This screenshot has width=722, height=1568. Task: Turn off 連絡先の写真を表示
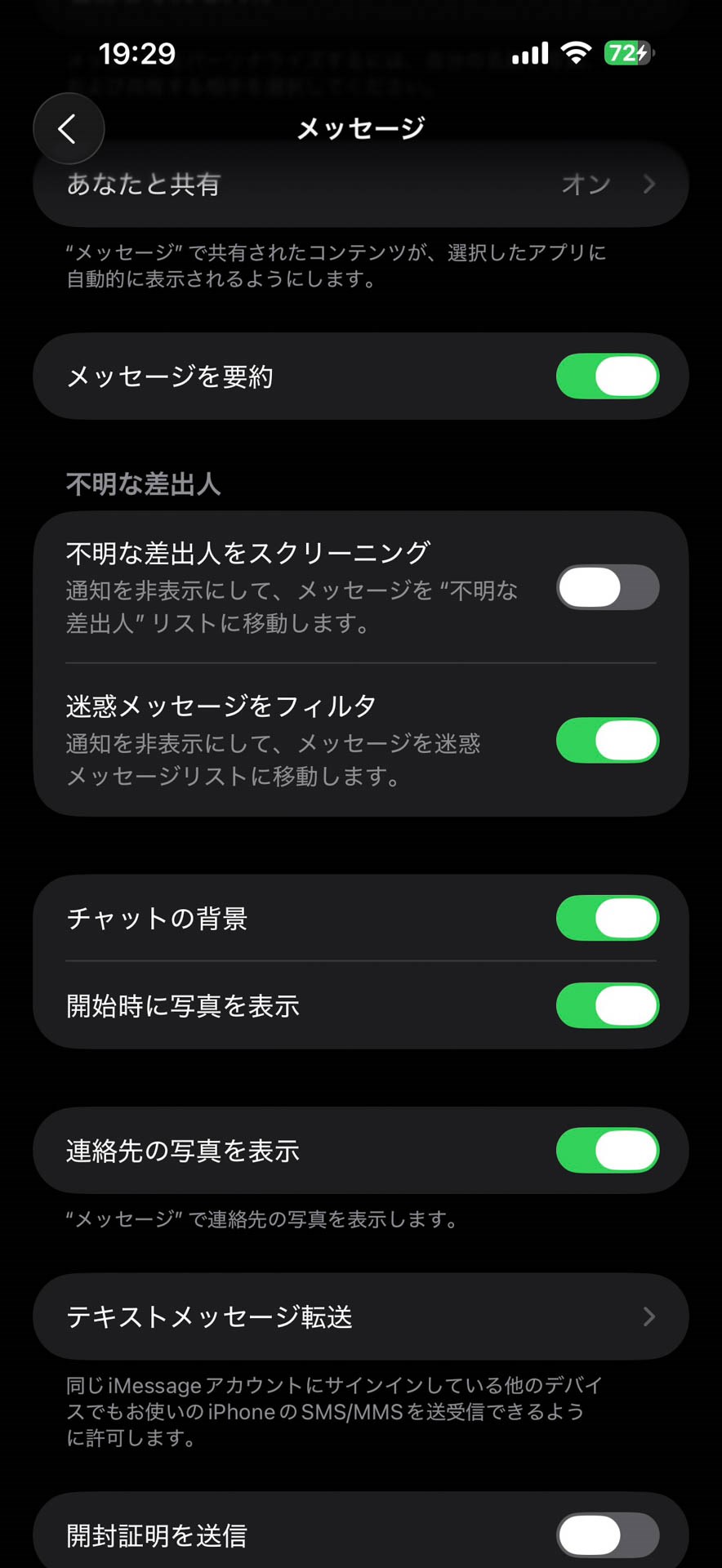coord(607,1150)
